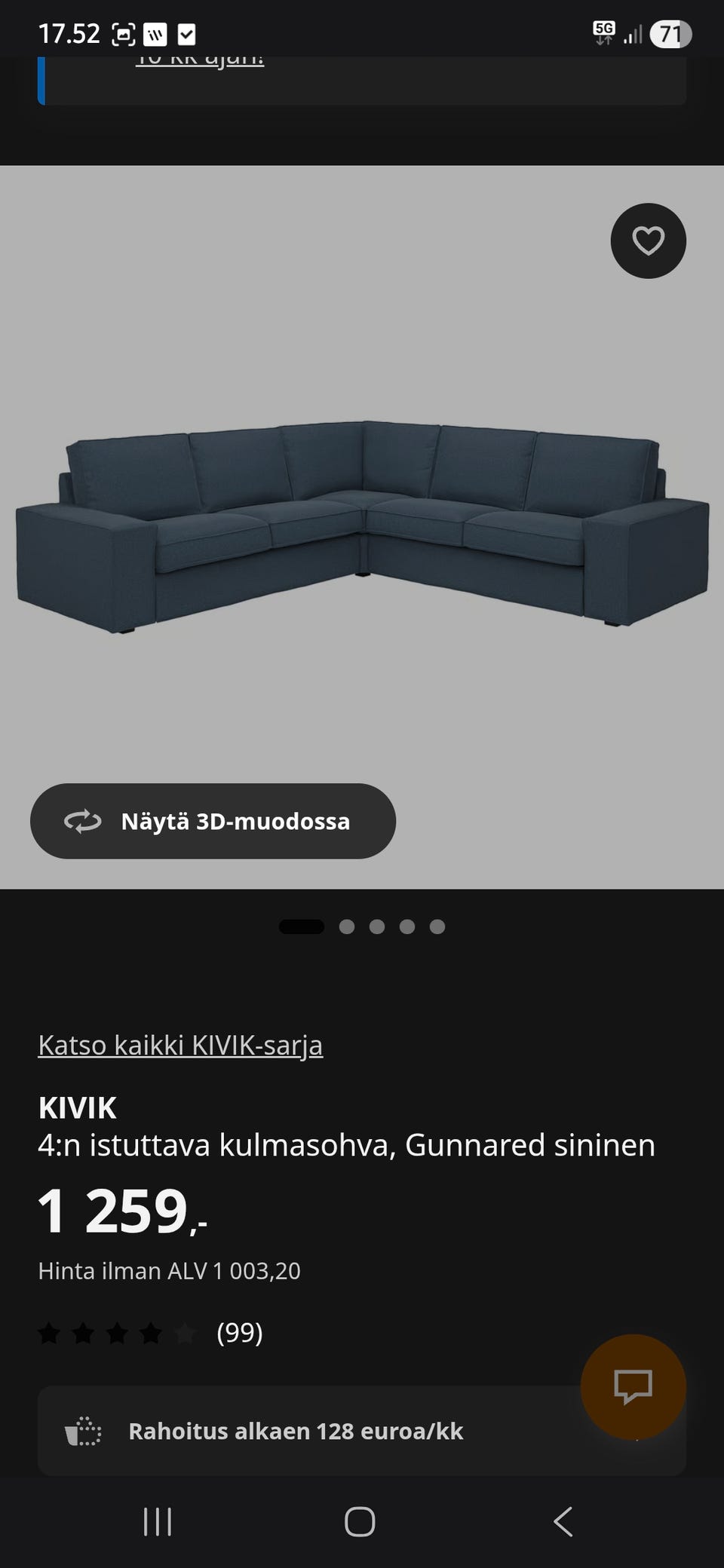The image size is (724, 1568).
Task: Tap the battery indicator showing 71
Action: [671, 32]
